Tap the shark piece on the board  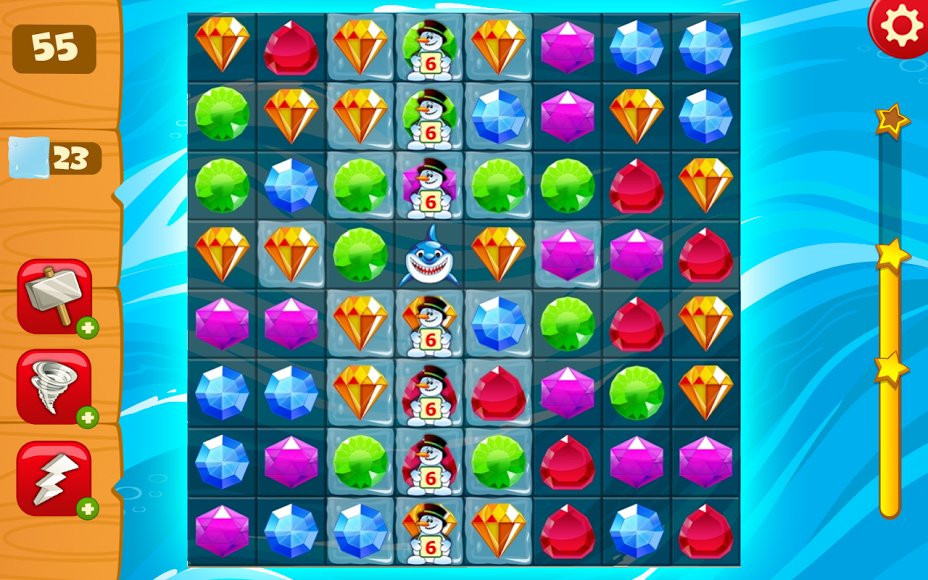(430, 255)
